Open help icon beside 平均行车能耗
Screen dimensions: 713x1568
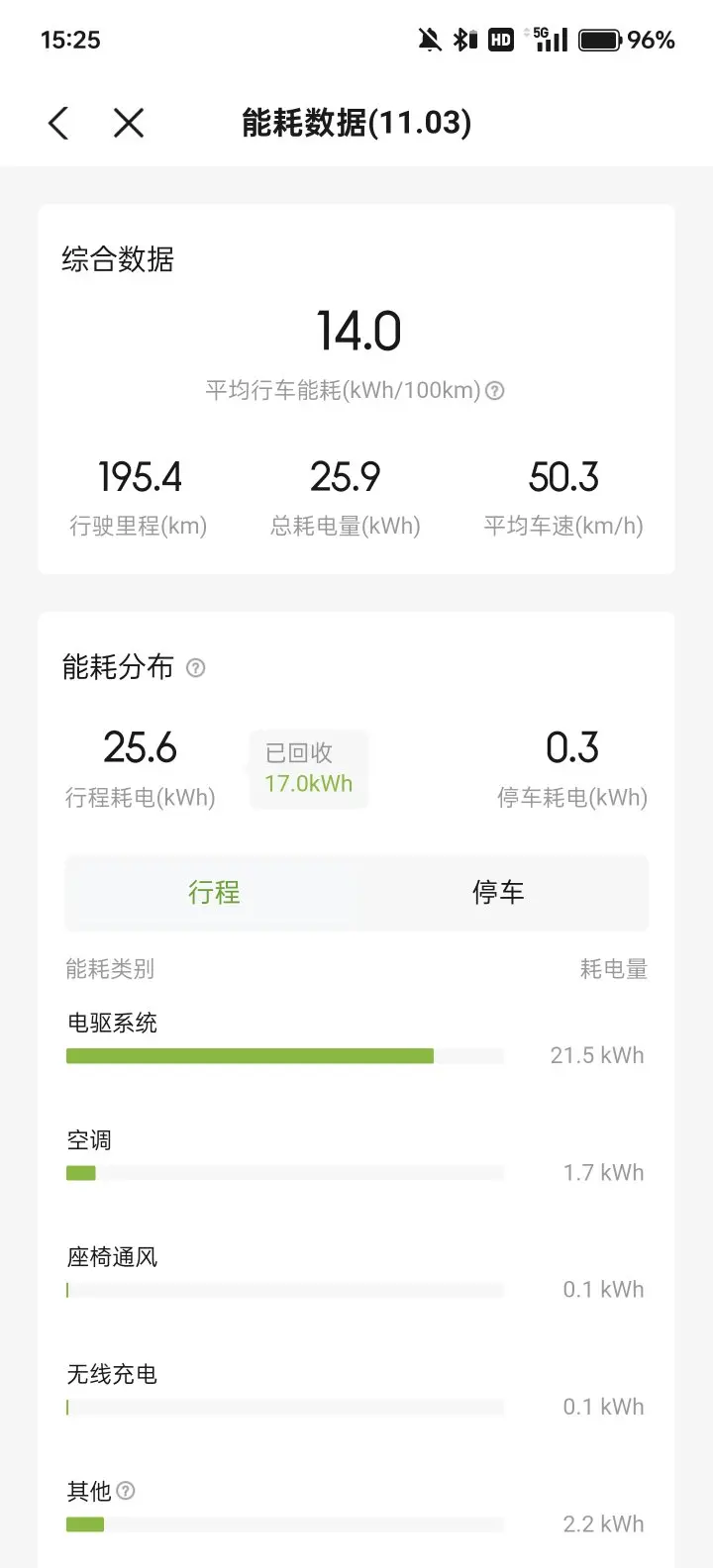click(495, 391)
